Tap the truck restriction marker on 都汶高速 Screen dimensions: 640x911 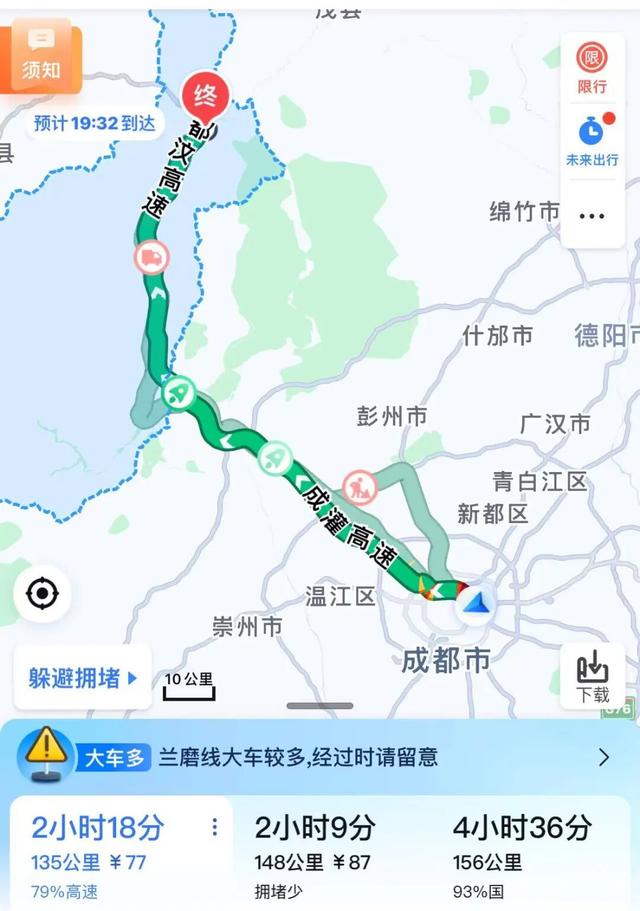pos(152,257)
